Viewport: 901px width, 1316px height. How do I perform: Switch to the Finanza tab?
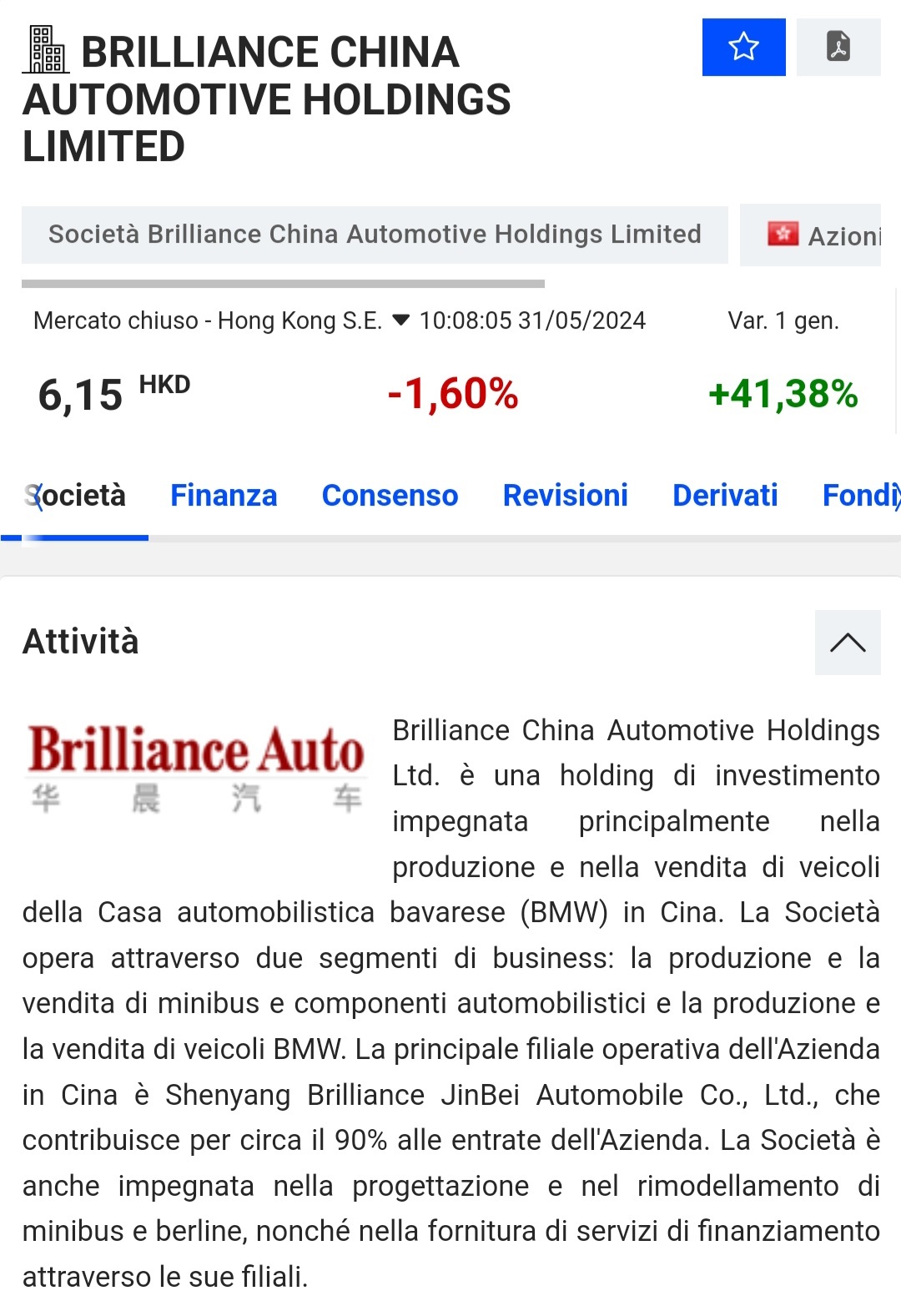point(224,496)
